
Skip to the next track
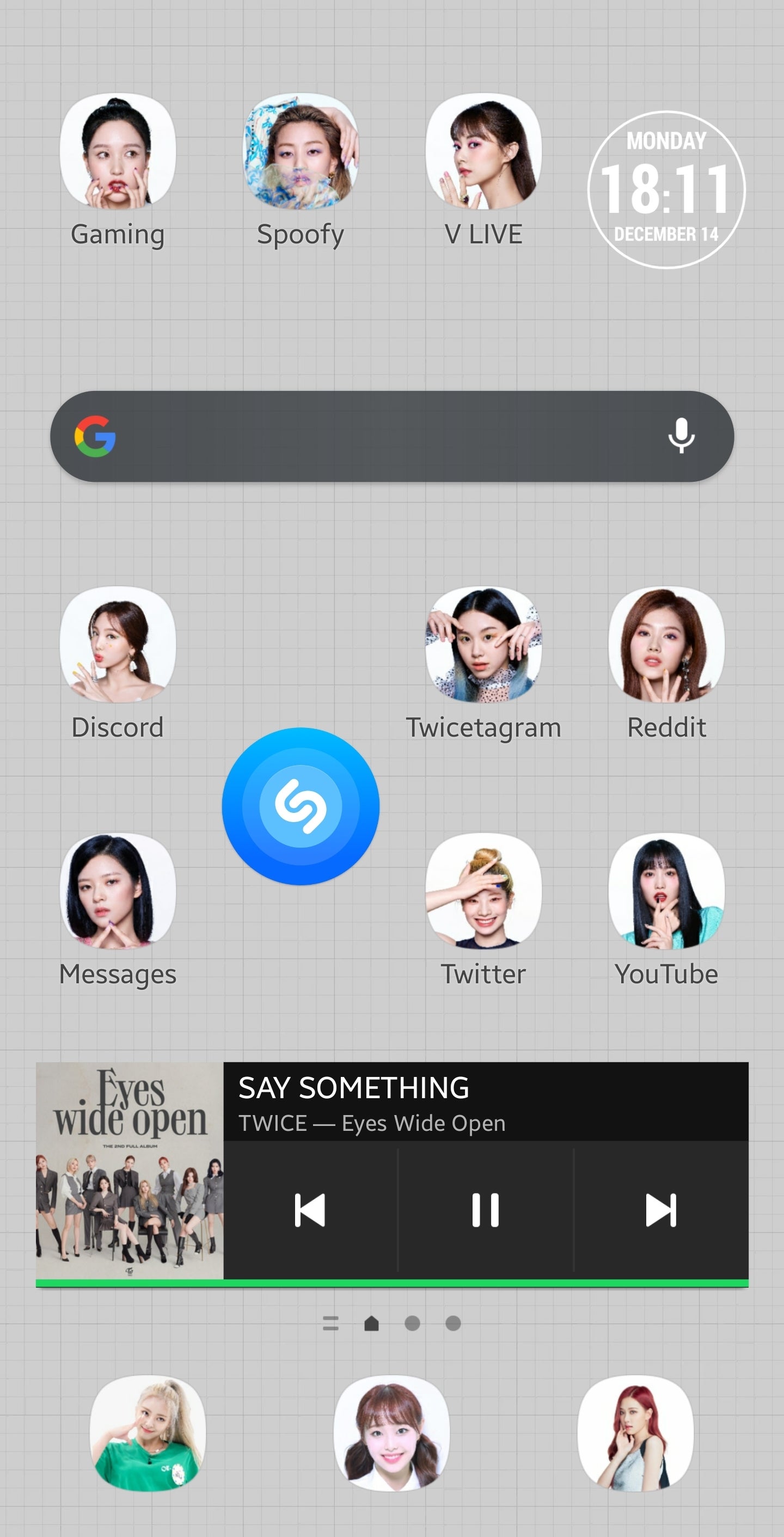click(660, 1210)
